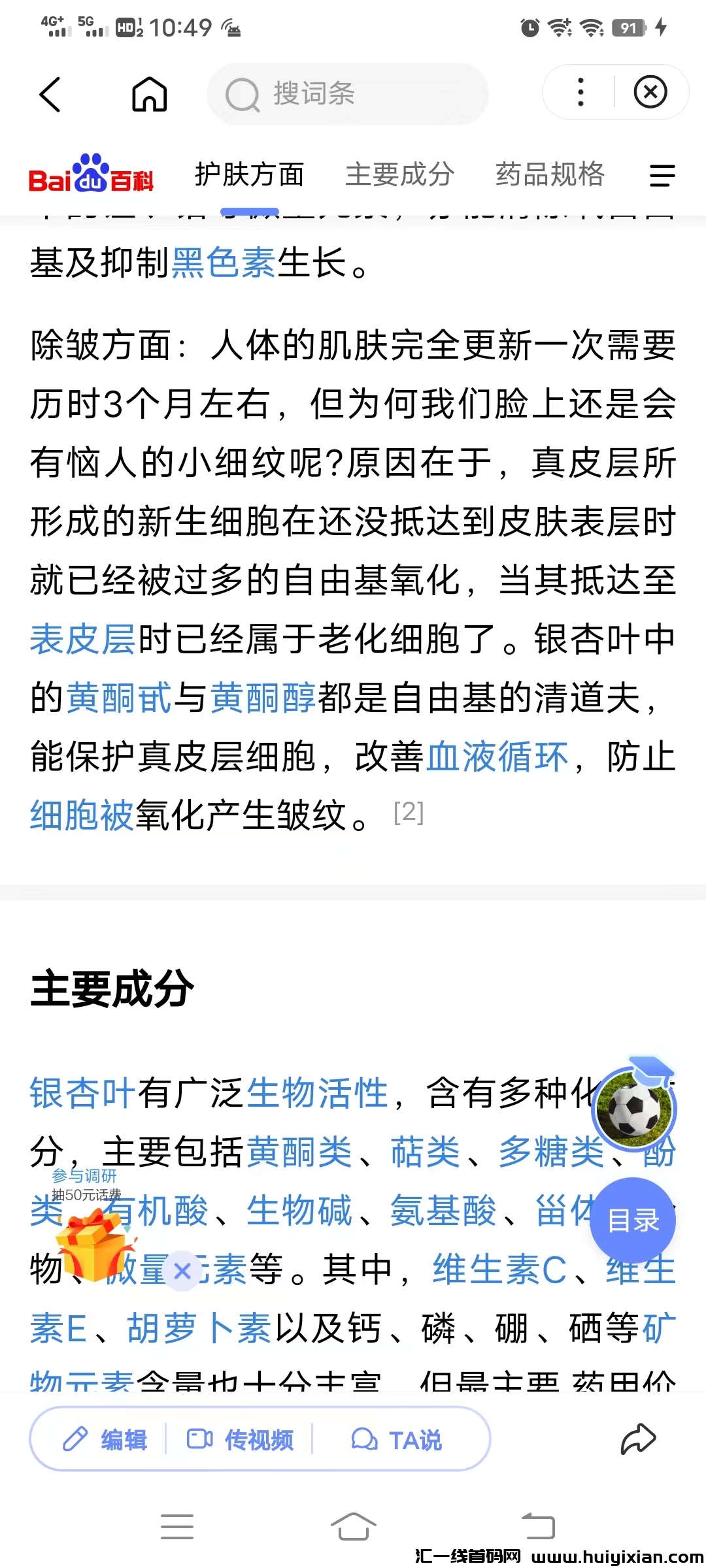The height and width of the screenshot is (1568, 706).
Task: Share this article with arrow icon
Action: click(x=637, y=1439)
